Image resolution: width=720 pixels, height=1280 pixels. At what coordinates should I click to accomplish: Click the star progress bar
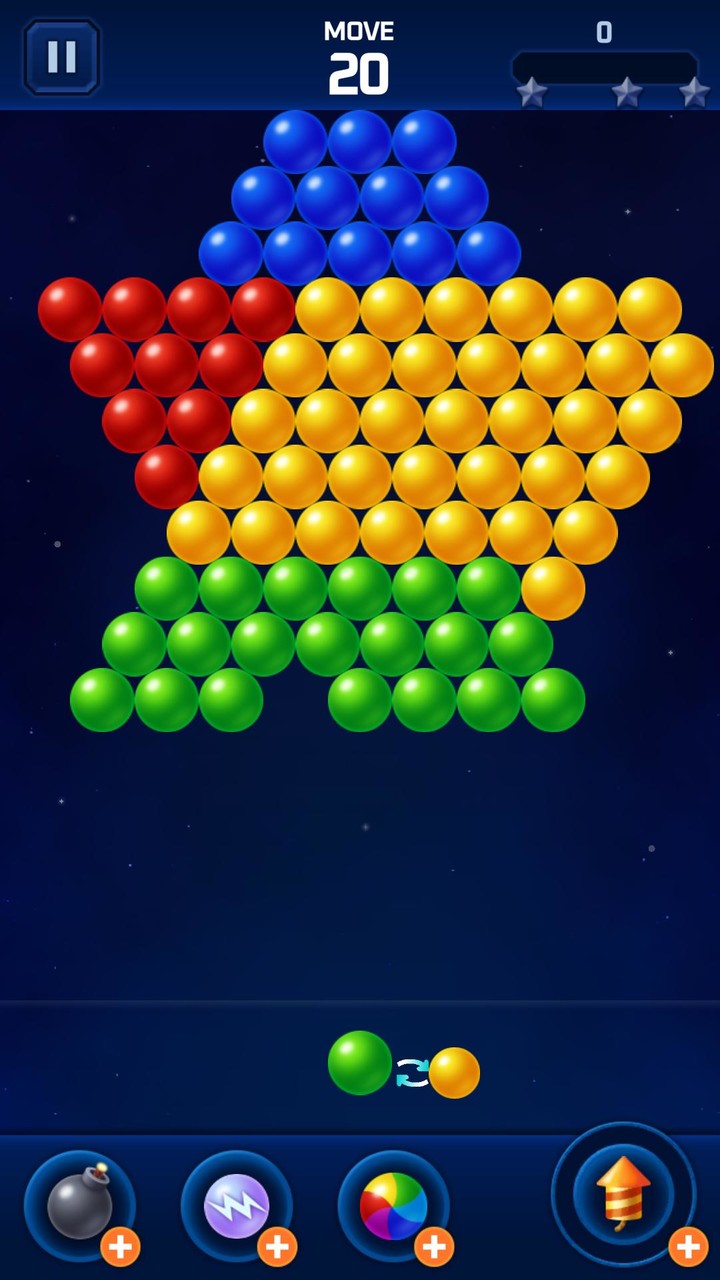604,66
